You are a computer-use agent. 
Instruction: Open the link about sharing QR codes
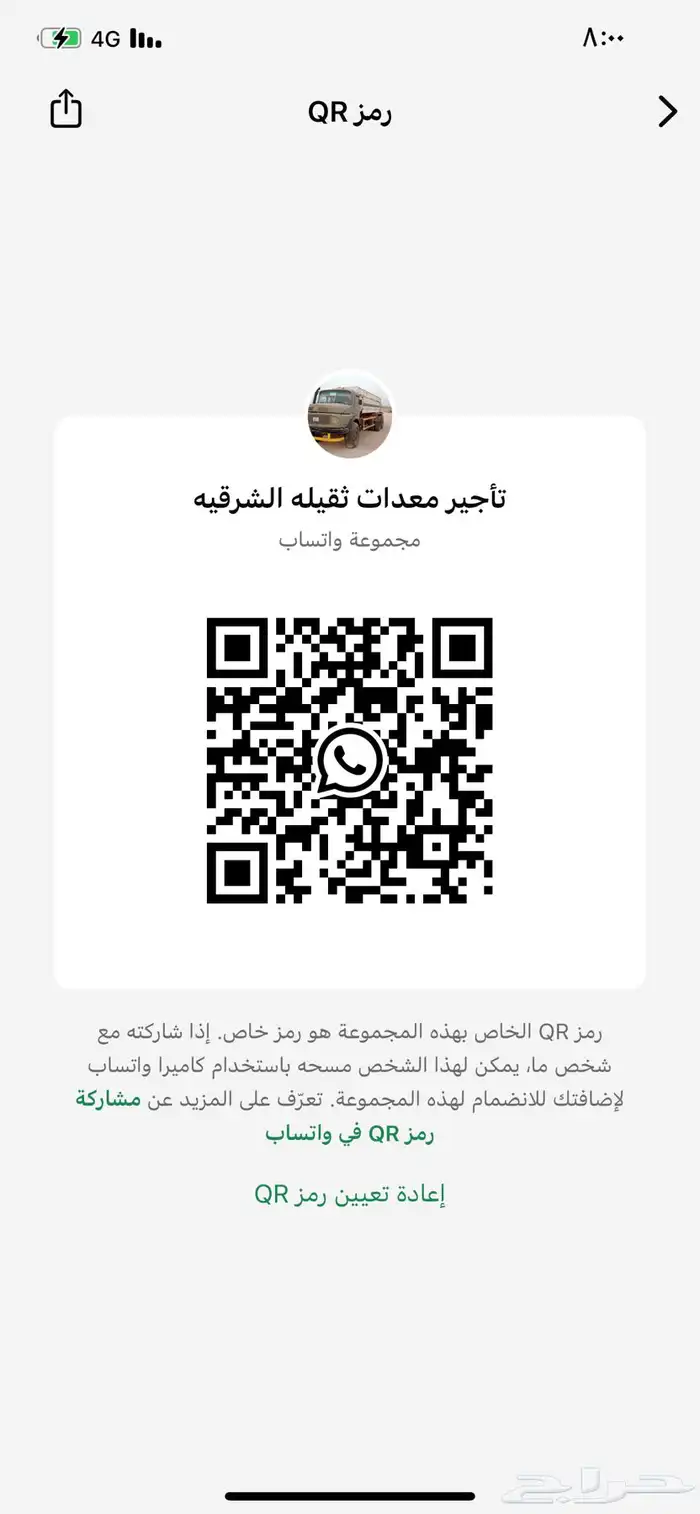coord(350,1132)
